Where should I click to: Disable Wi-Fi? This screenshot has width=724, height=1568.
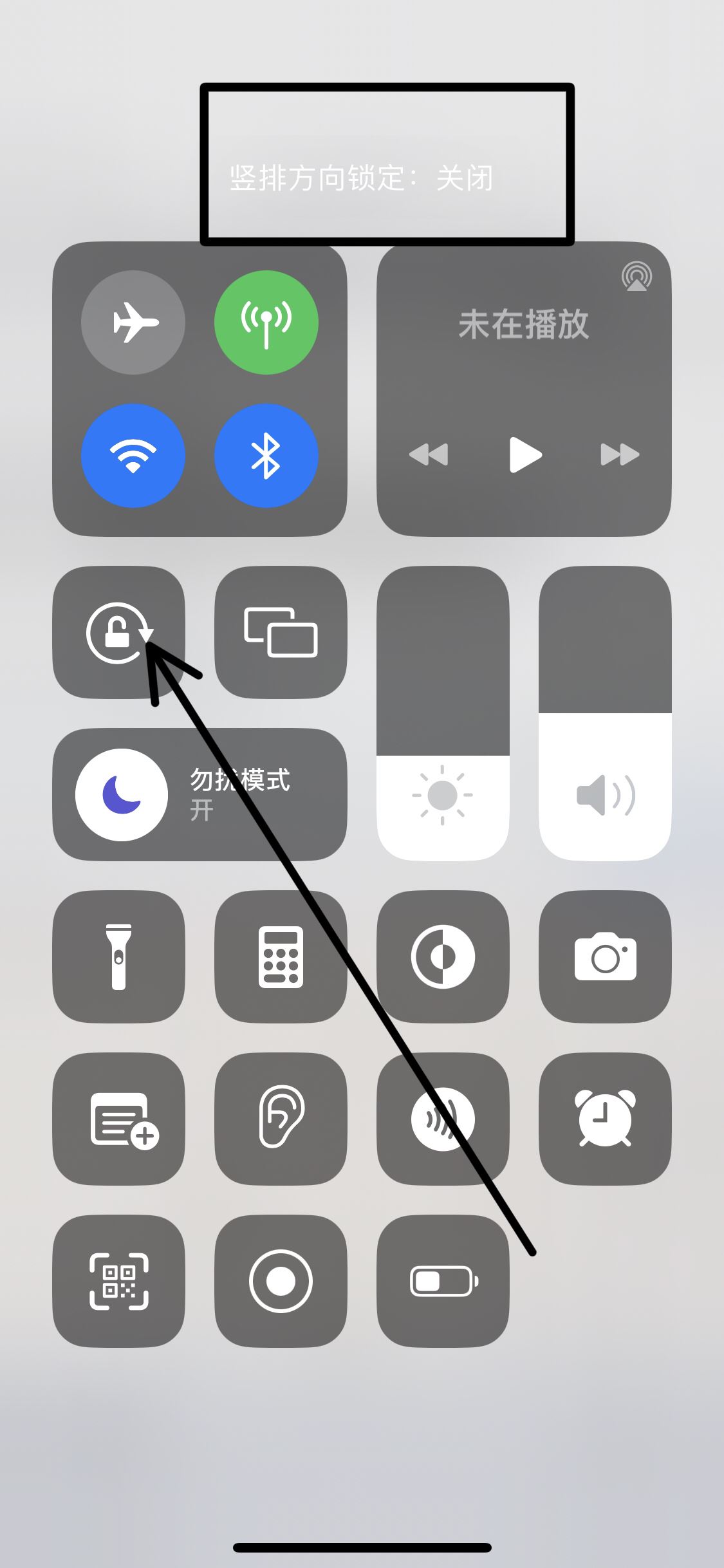point(133,455)
